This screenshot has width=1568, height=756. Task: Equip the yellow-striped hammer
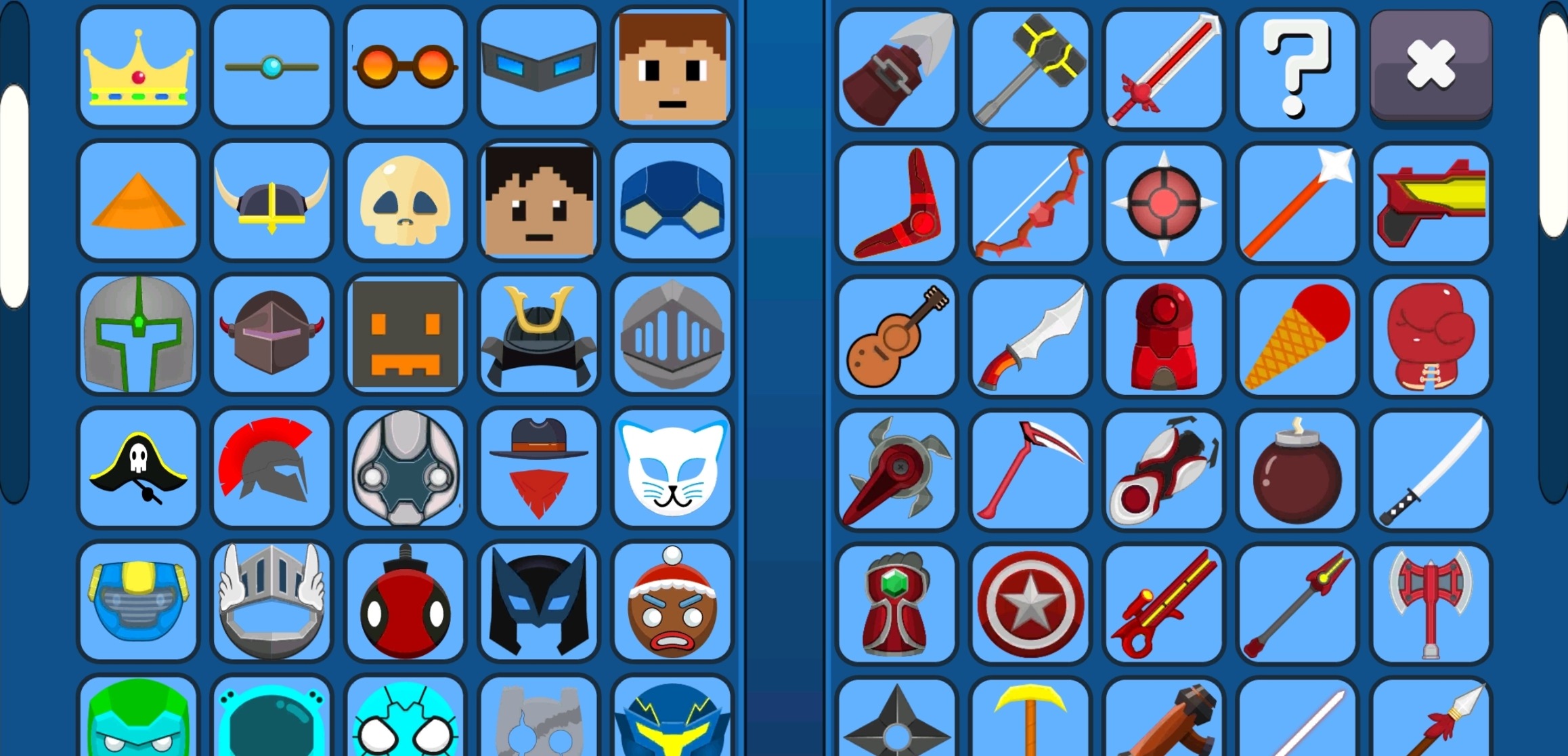coord(1030,68)
